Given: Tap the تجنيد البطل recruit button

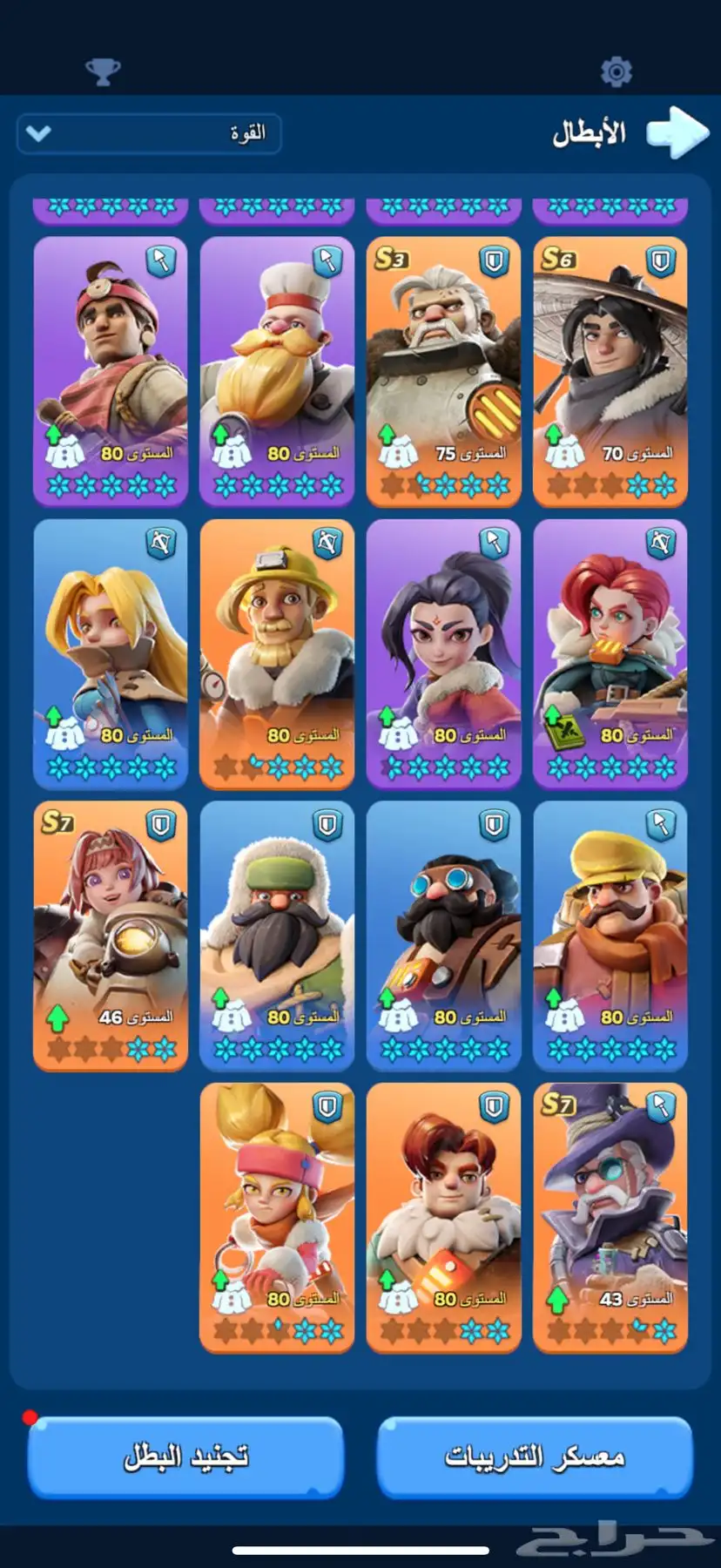Looking at the screenshot, I should tap(185, 1456).
